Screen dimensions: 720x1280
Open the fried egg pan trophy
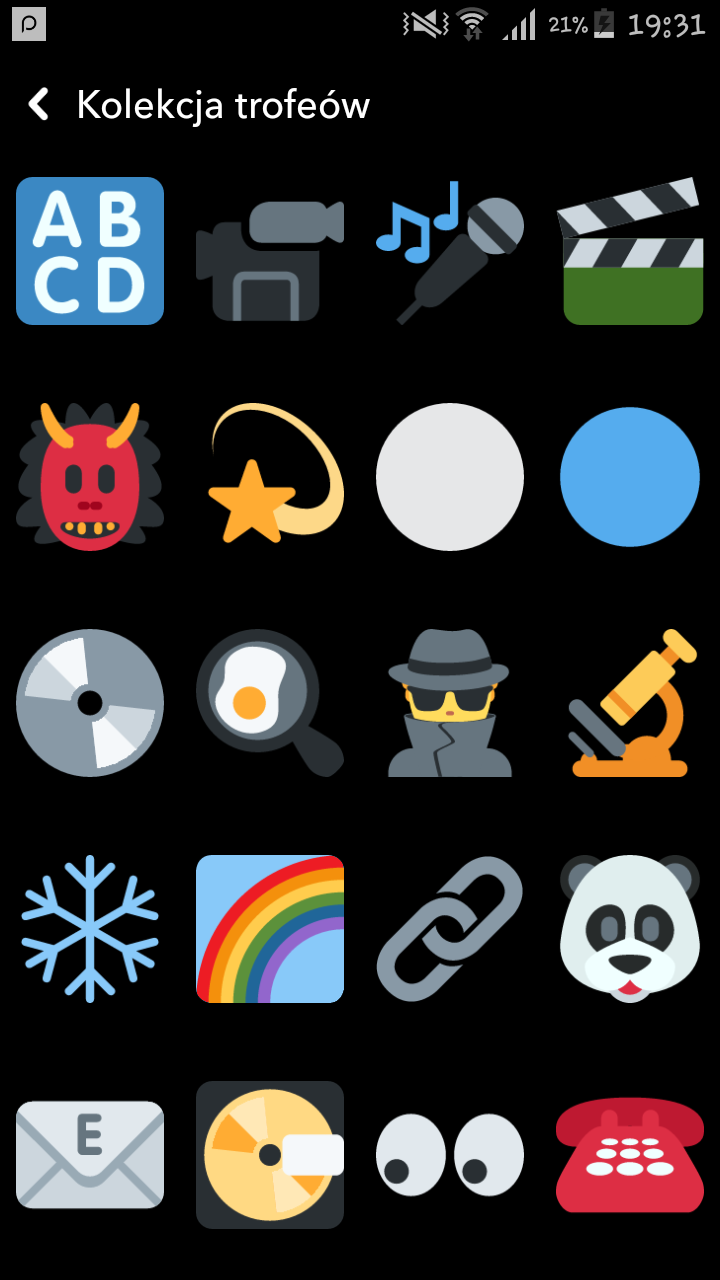[268, 701]
